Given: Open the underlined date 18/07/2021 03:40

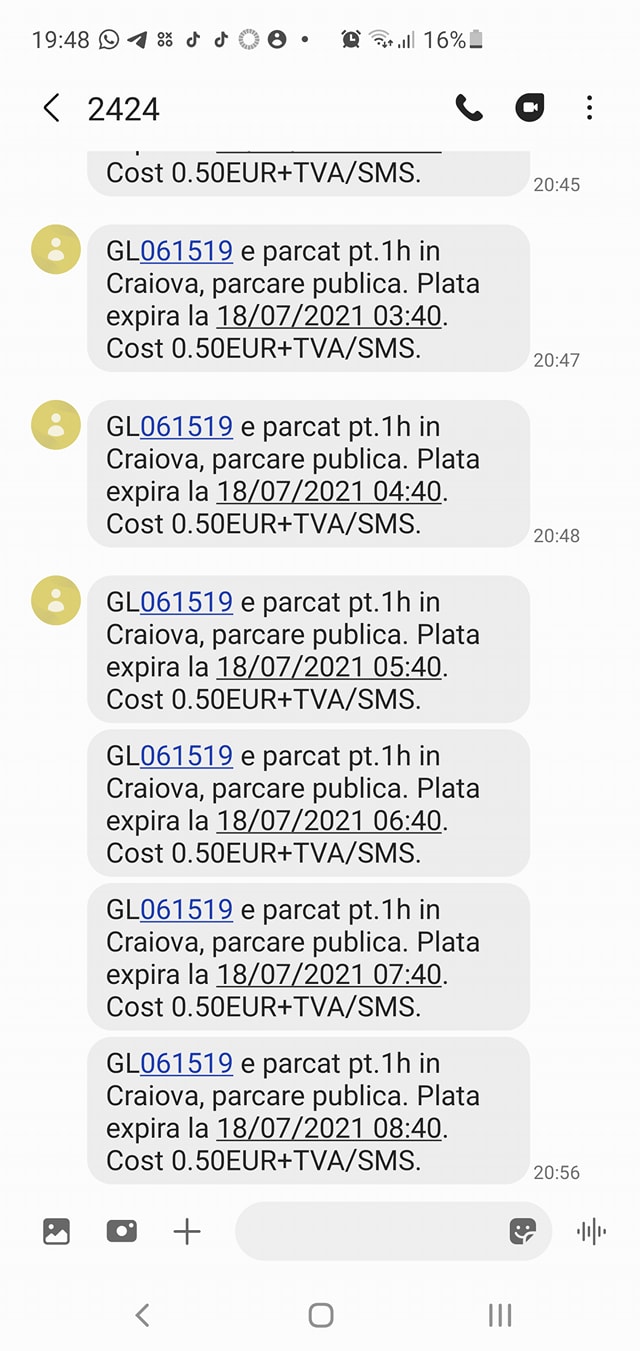Looking at the screenshot, I should (329, 316).
